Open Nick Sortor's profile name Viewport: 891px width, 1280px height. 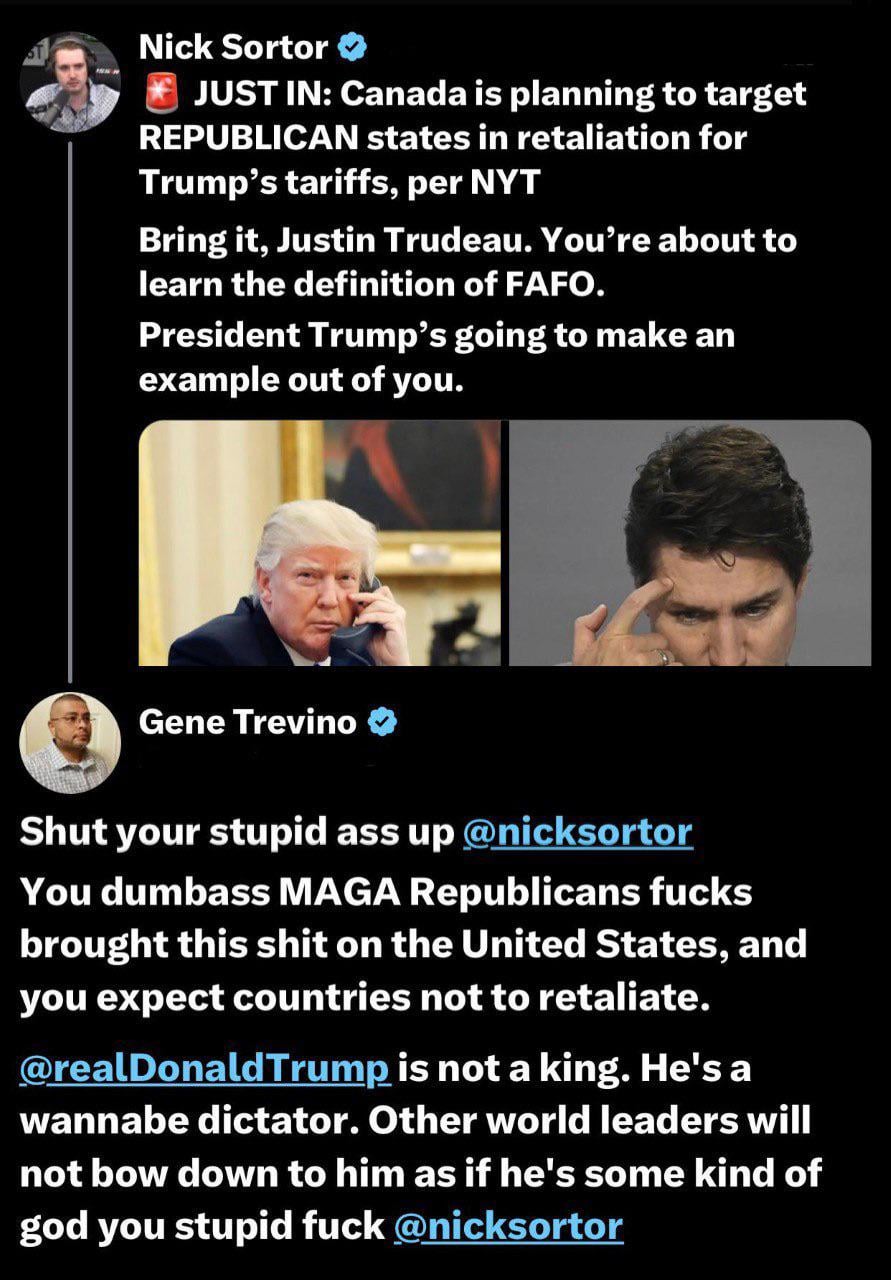(x=233, y=45)
